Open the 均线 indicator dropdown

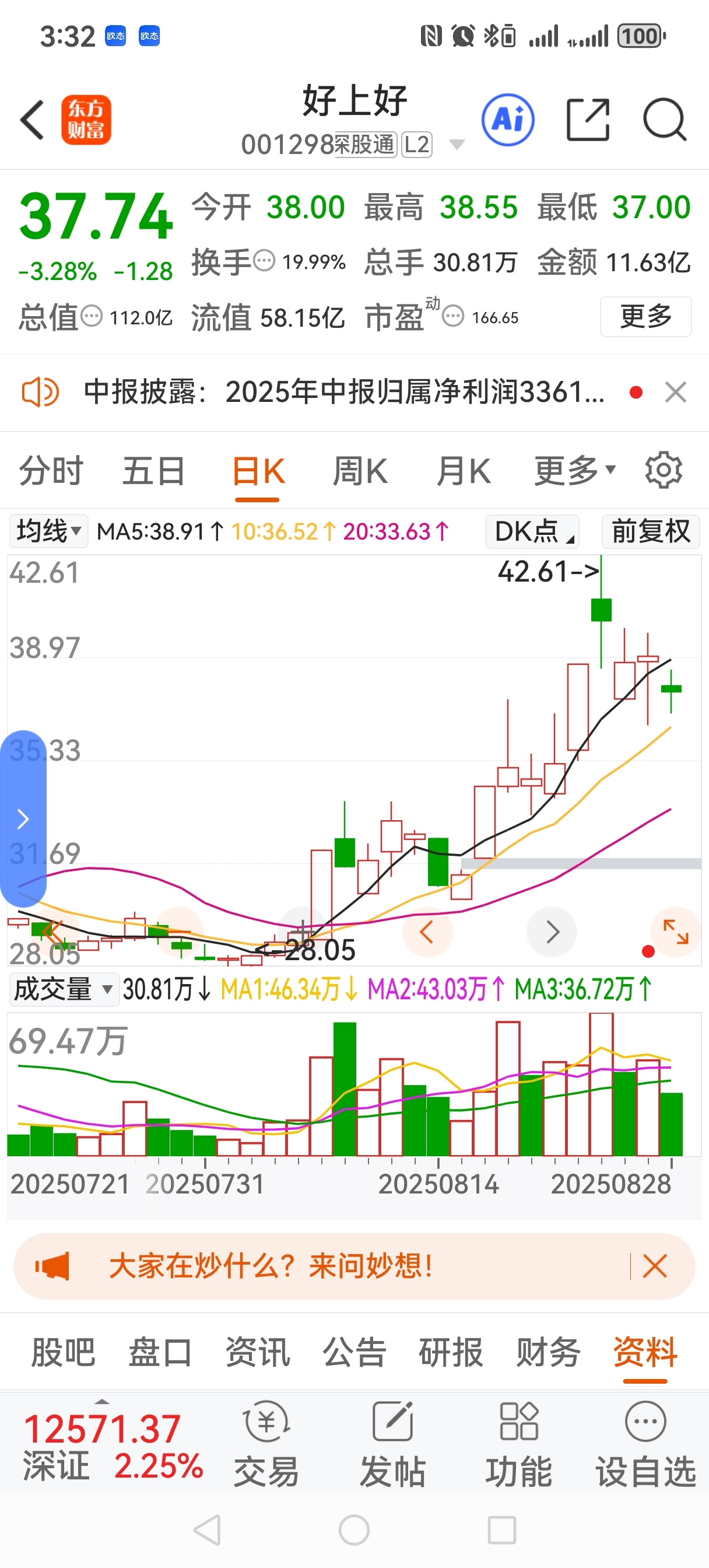click(49, 531)
